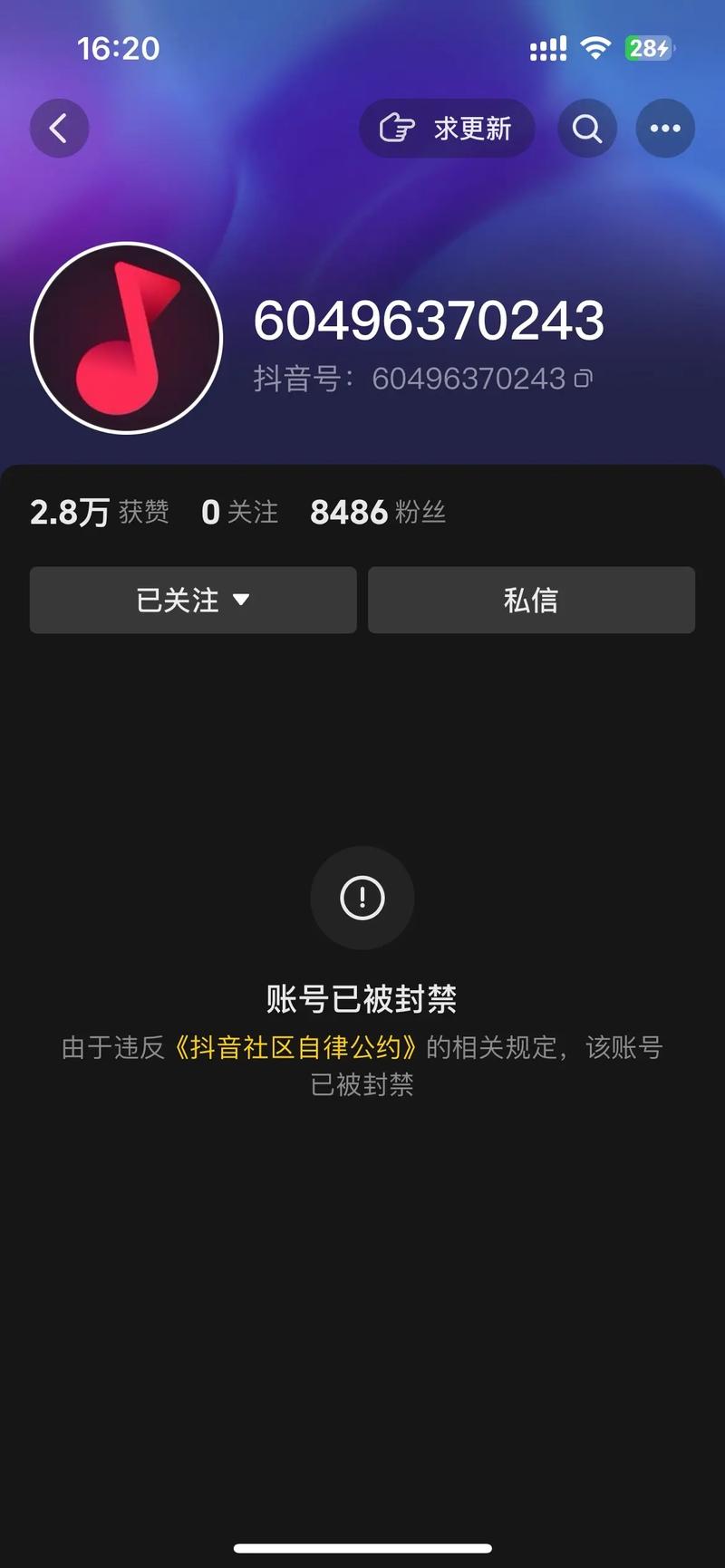View the 0 关注 following list
Screen dimensions: 725x1568
(239, 513)
